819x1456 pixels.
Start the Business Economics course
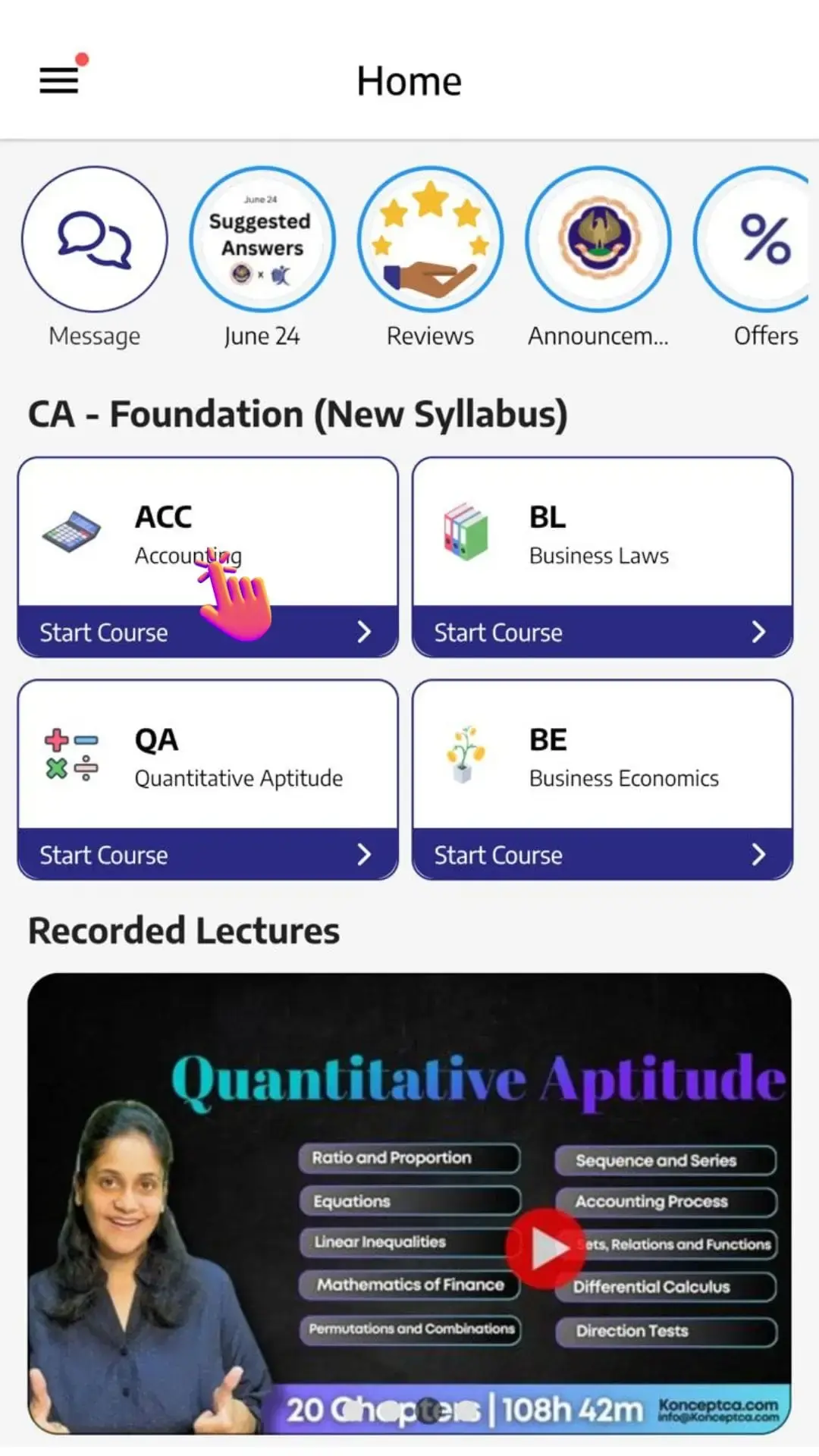(498, 855)
